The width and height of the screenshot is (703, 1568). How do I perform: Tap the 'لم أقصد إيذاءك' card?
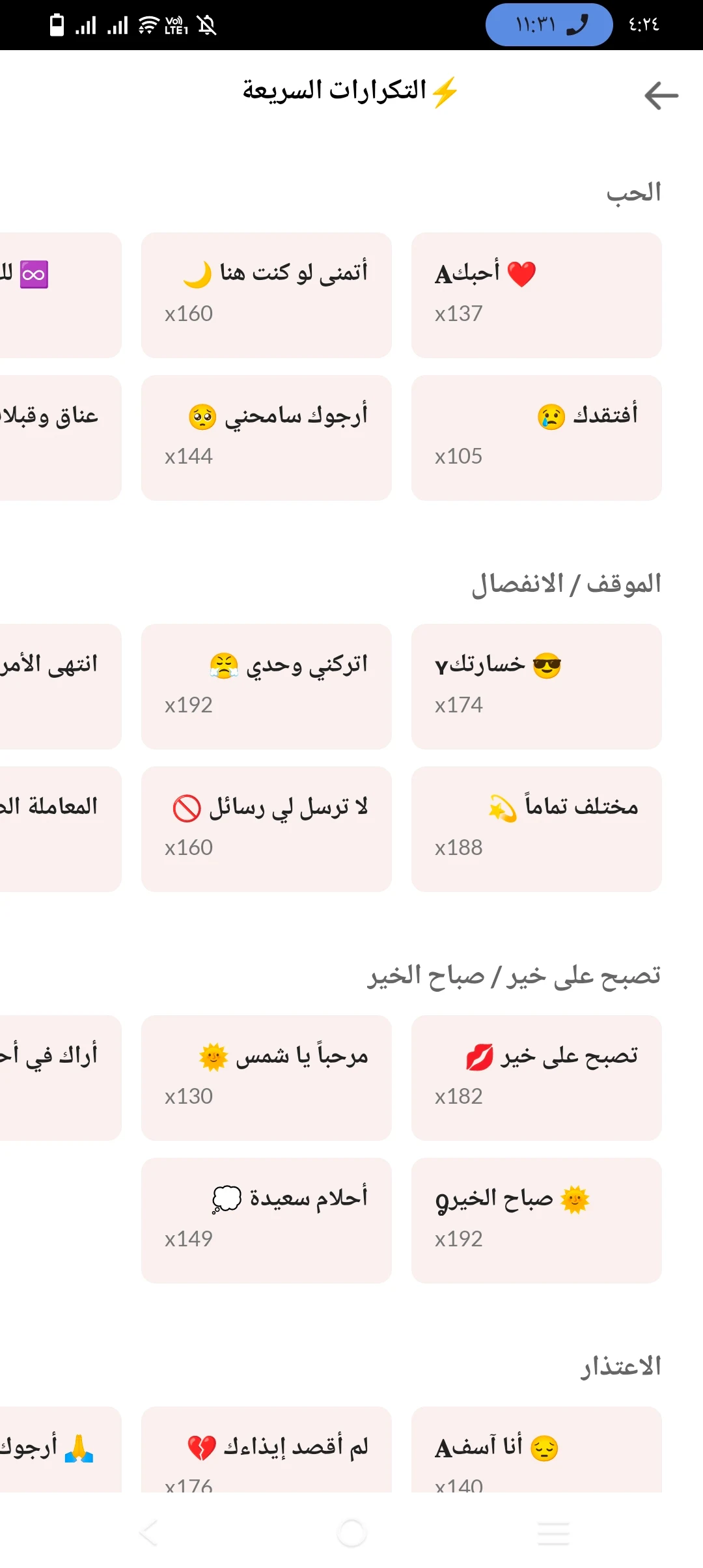click(266, 1452)
